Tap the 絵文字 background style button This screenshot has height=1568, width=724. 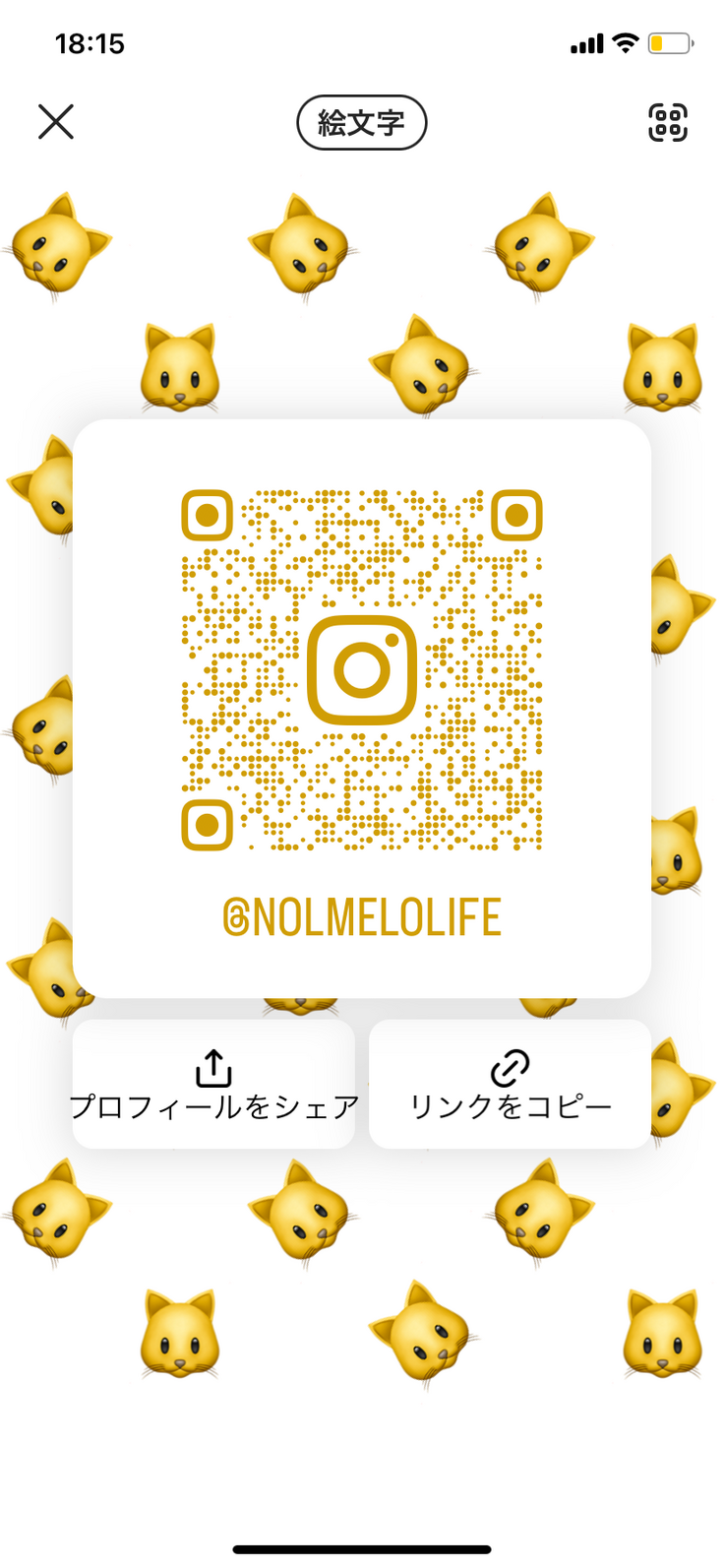click(361, 123)
